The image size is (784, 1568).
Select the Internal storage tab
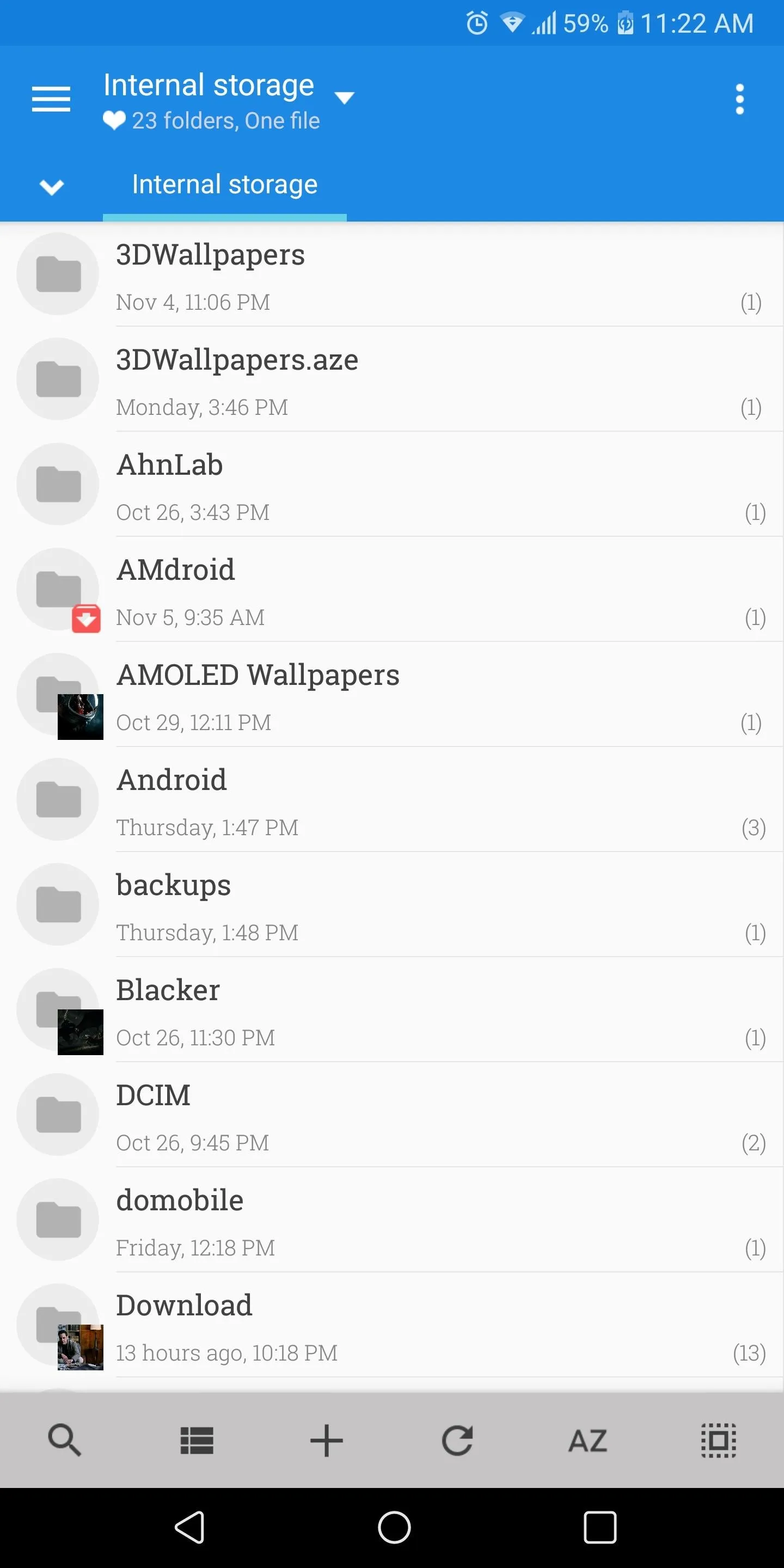[225, 185]
